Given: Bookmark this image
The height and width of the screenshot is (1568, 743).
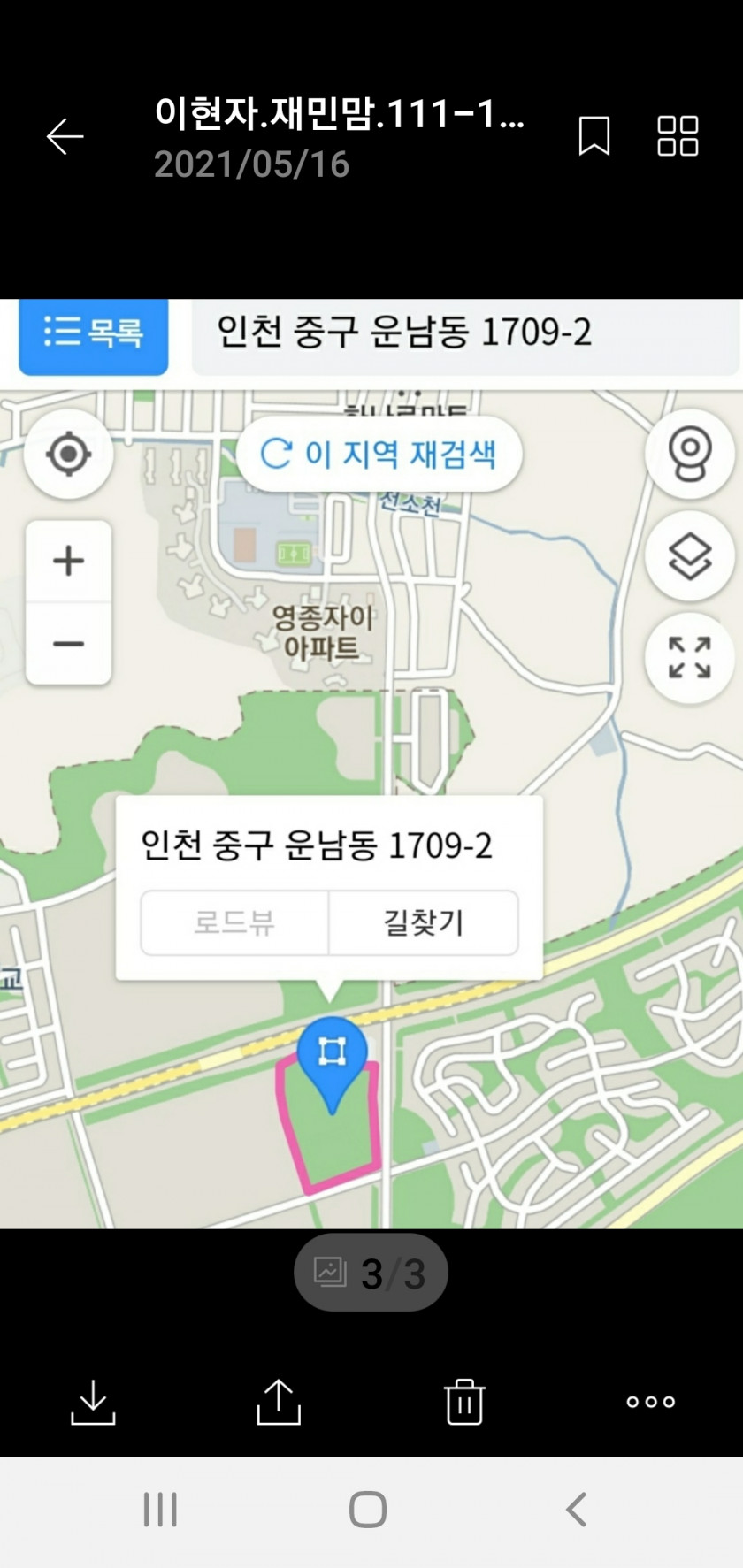Looking at the screenshot, I should (x=594, y=136).
